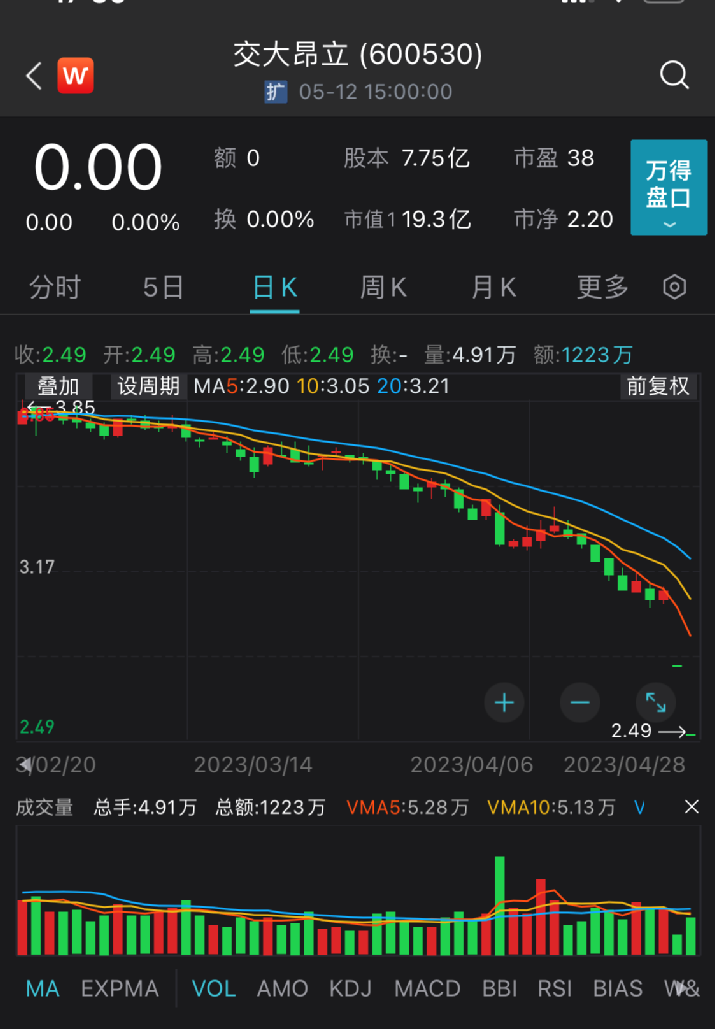Switch sub-chart to KDJ indicator

coord(350,989)
